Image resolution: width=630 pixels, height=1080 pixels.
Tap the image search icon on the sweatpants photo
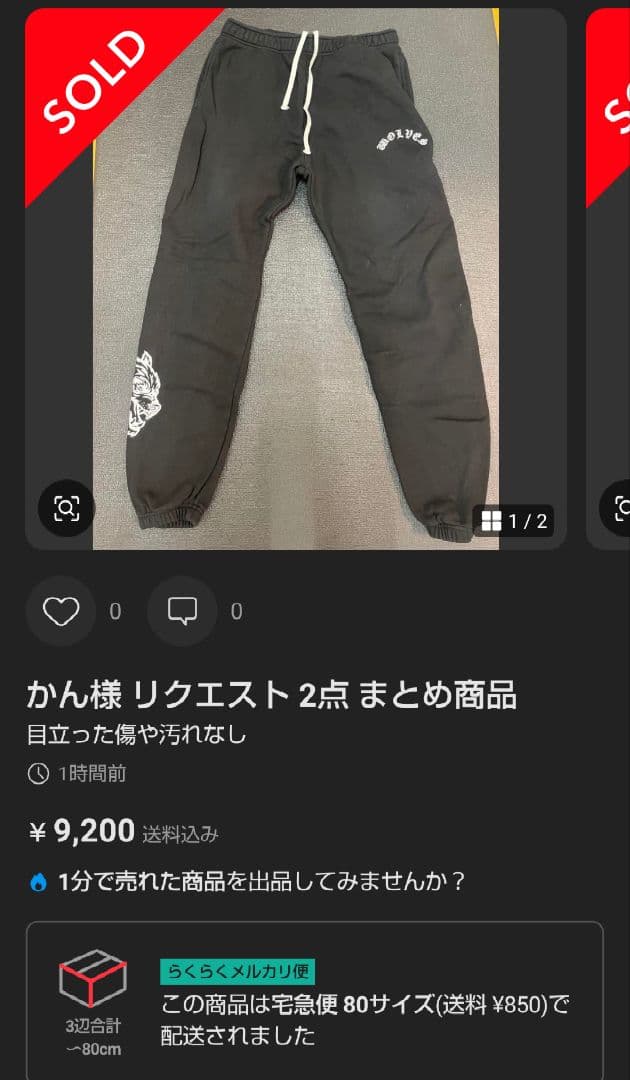(66, 509)
